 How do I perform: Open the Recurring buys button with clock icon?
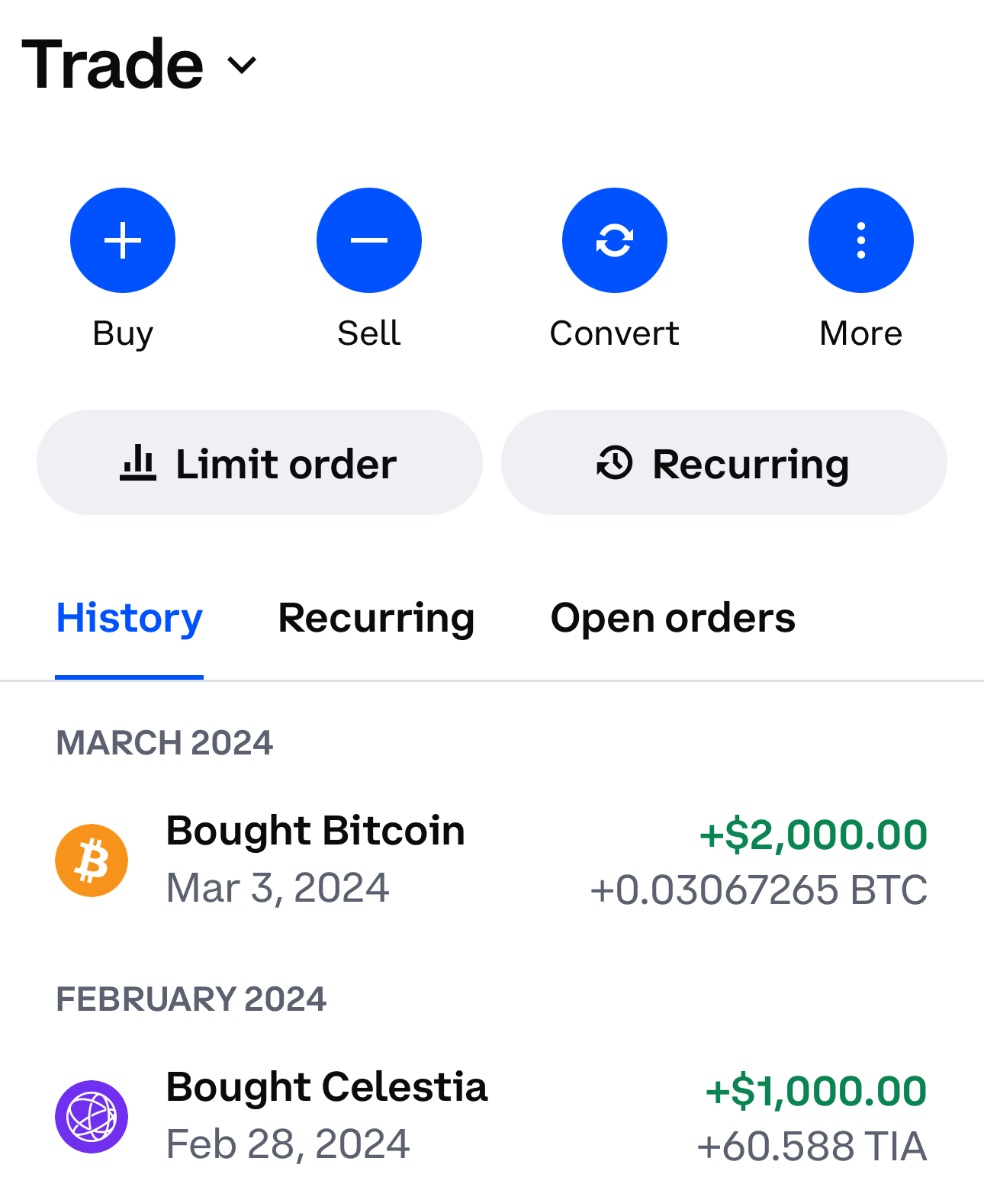(723, 463)
